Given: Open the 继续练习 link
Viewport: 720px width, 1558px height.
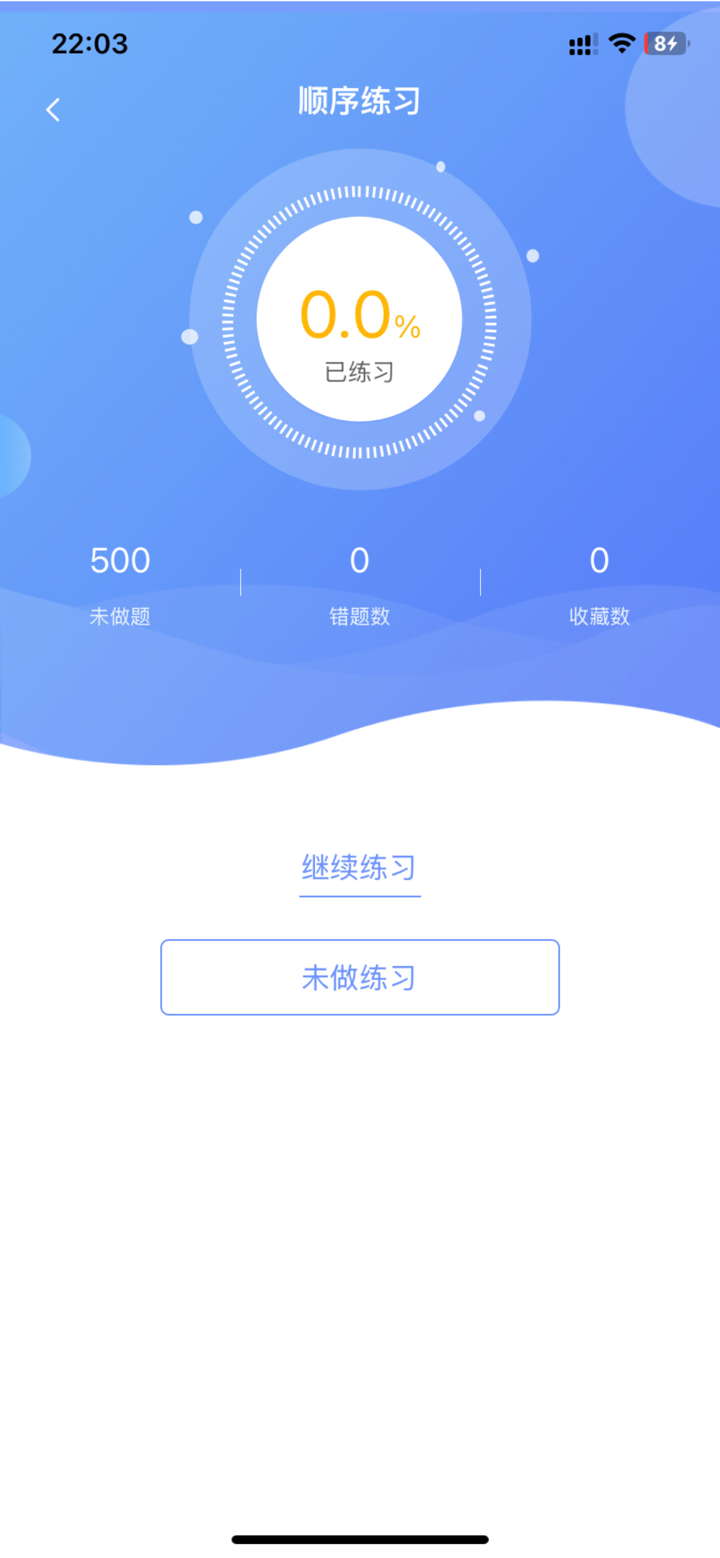Looking at the screenshot, I should [359, 868].
